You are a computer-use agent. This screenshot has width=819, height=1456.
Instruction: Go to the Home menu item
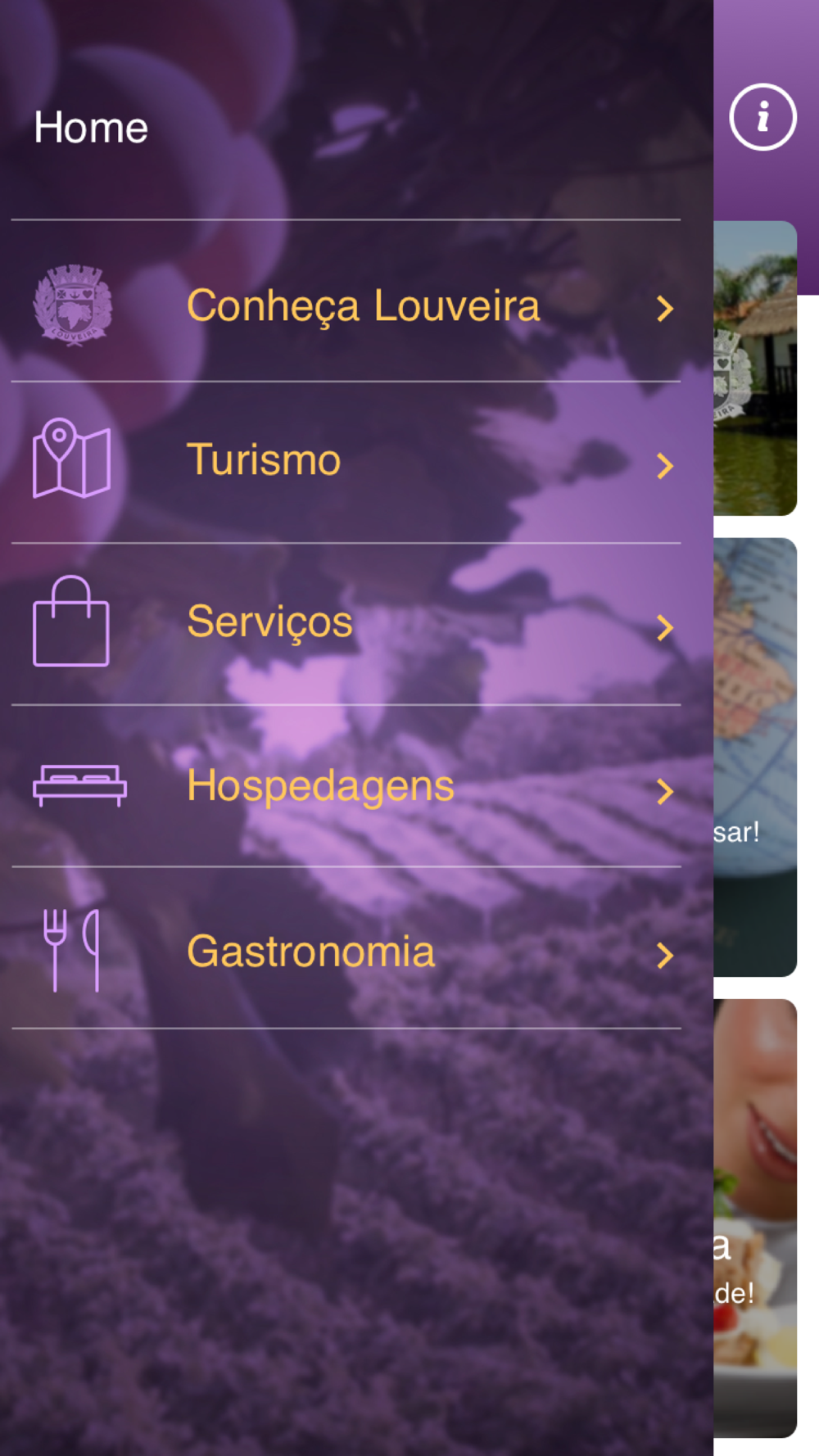point(91,128)
